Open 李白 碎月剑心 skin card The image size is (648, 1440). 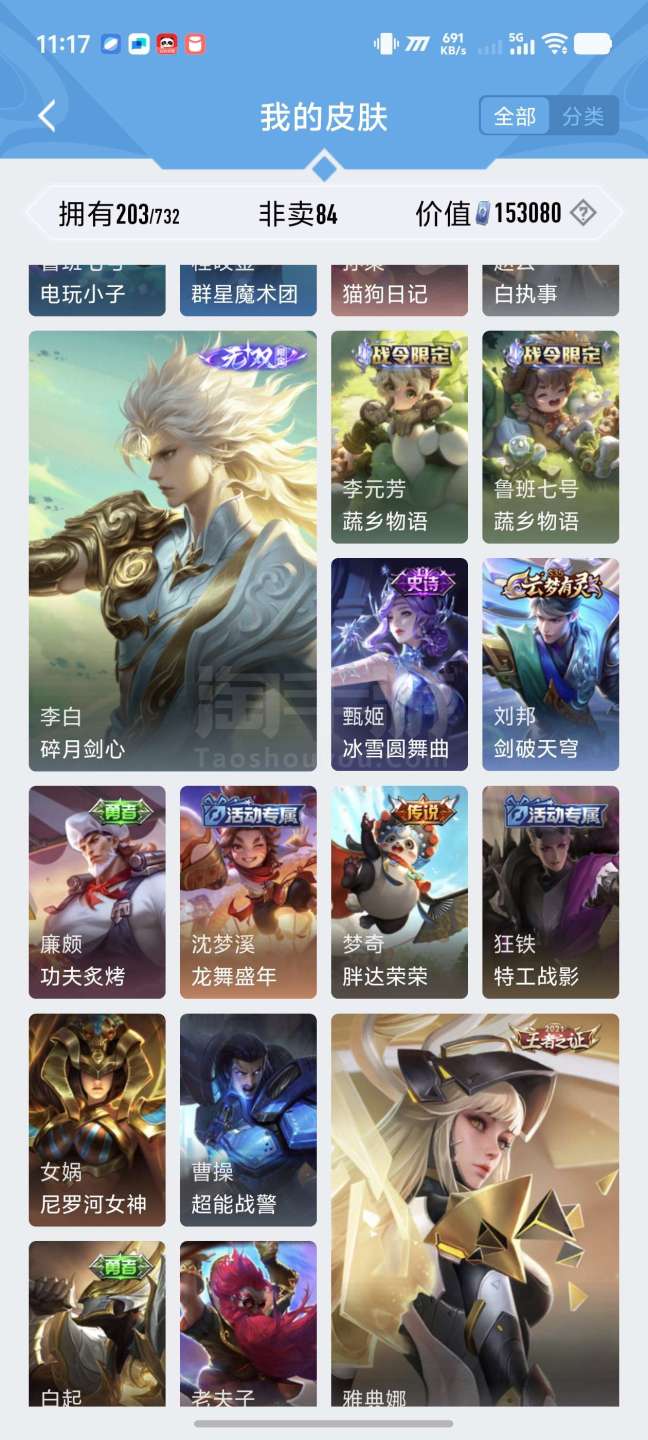coord(173,551)
